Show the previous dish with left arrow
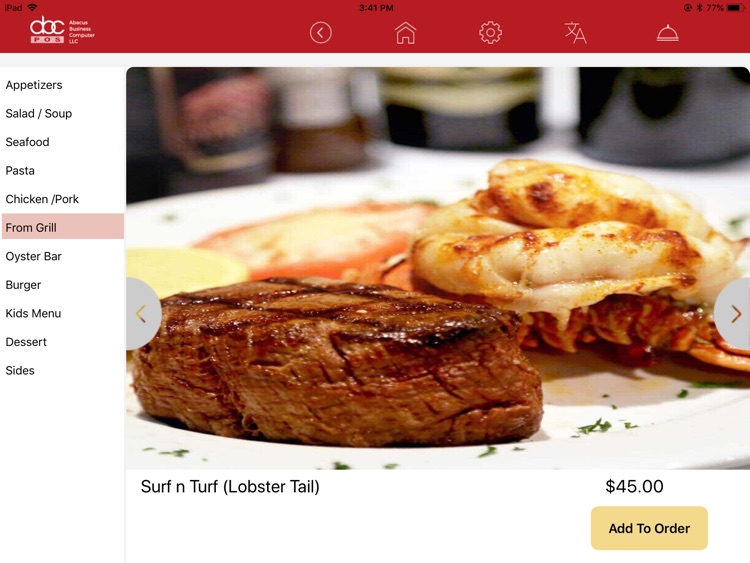The image size is (750, 563). (141, 314)
